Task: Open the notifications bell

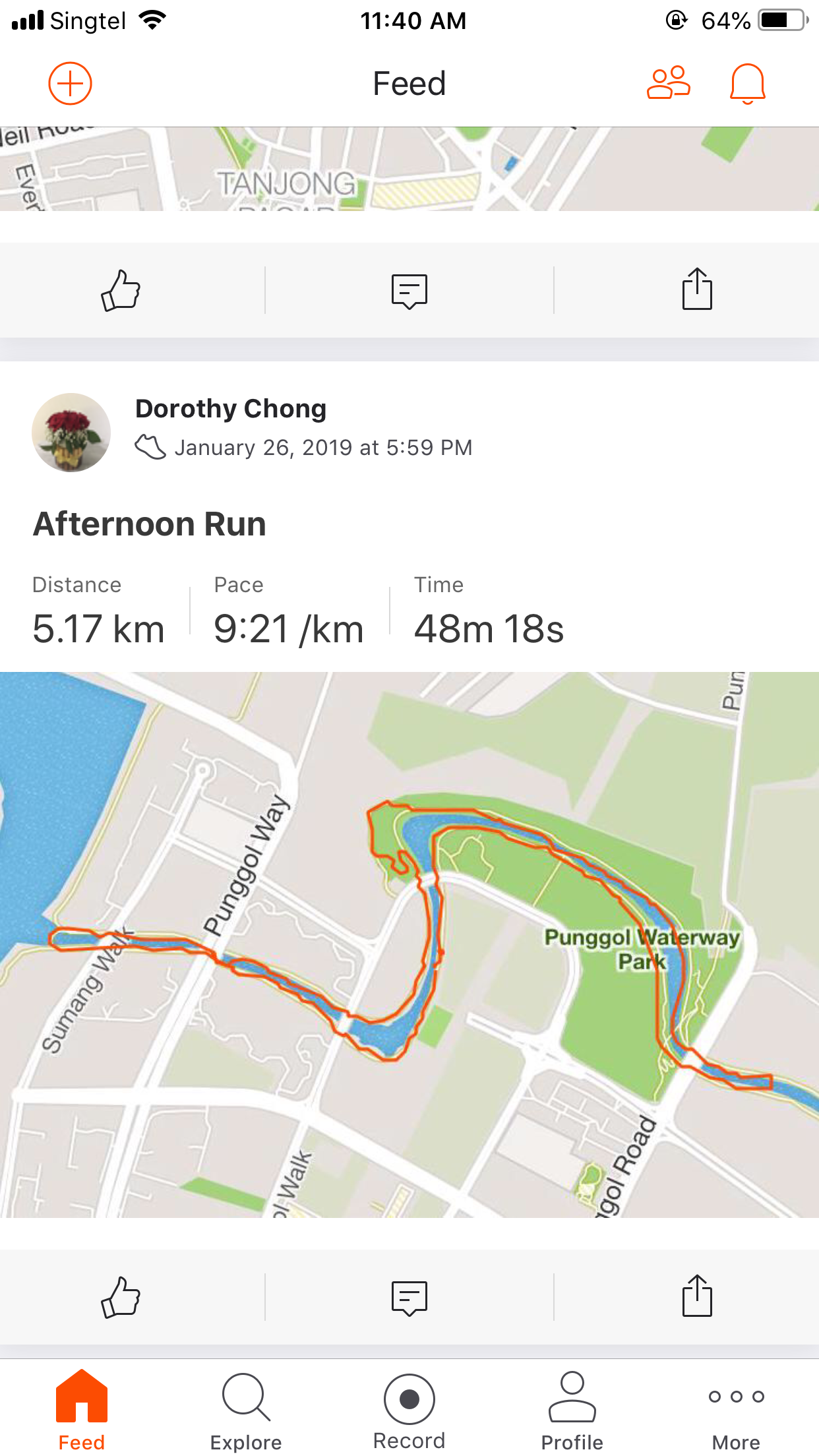Action: click(747, 84)
